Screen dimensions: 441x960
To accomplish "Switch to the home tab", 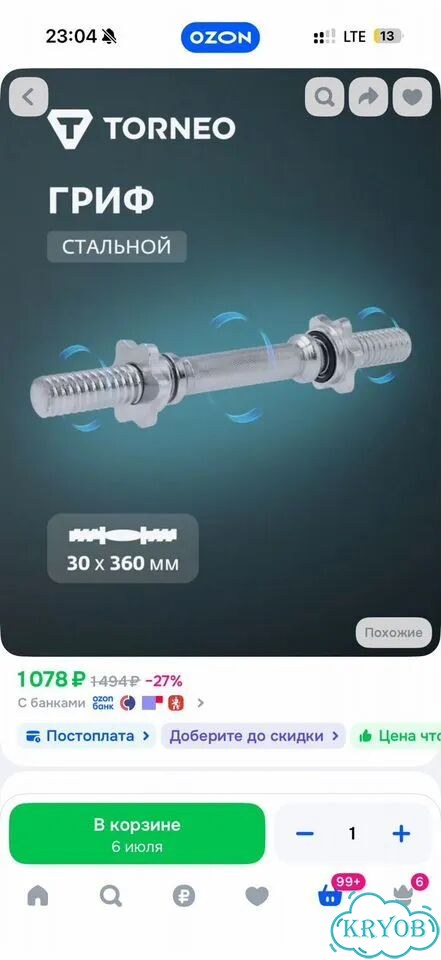I will click(x=37, y=896).
